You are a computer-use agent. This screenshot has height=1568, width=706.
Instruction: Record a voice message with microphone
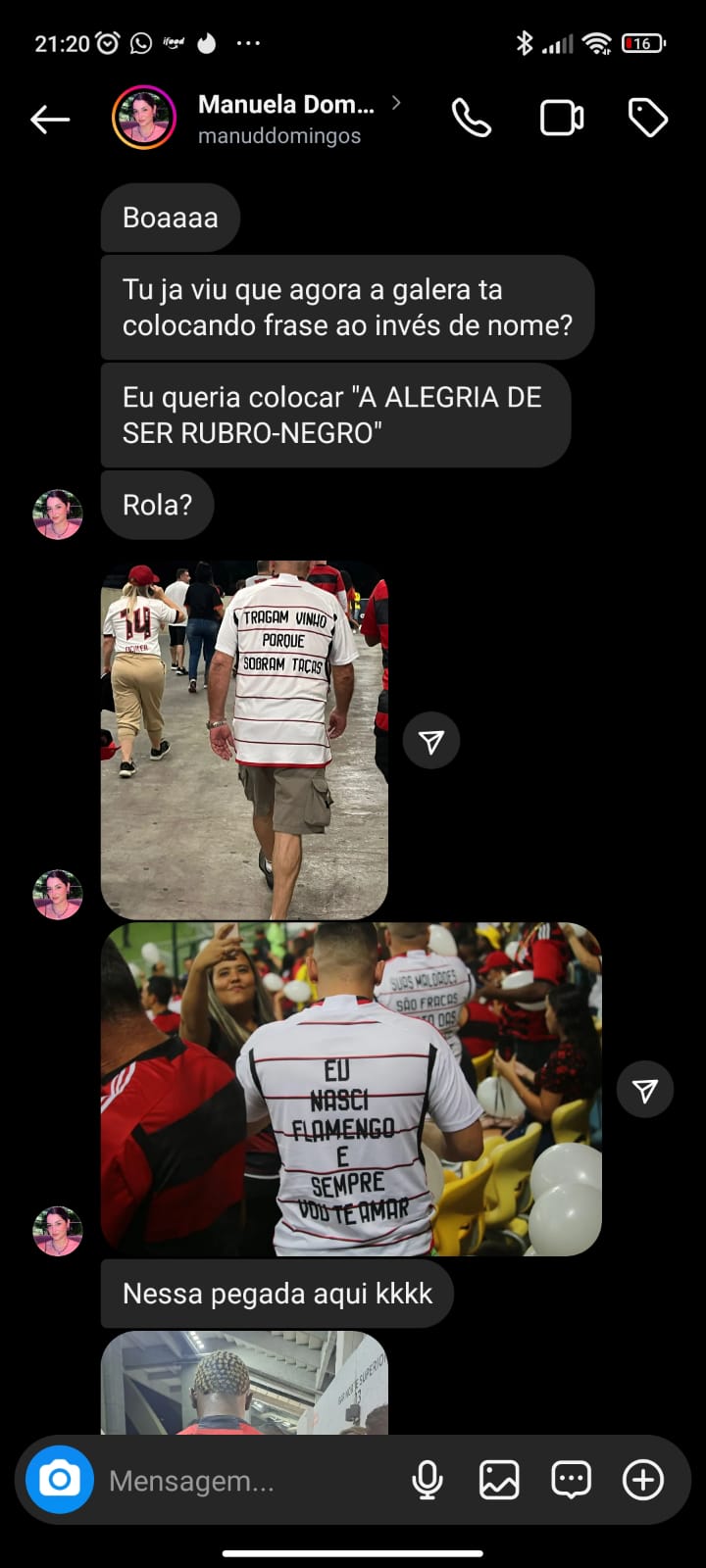pyautogui.click(x=428, y=1480)
